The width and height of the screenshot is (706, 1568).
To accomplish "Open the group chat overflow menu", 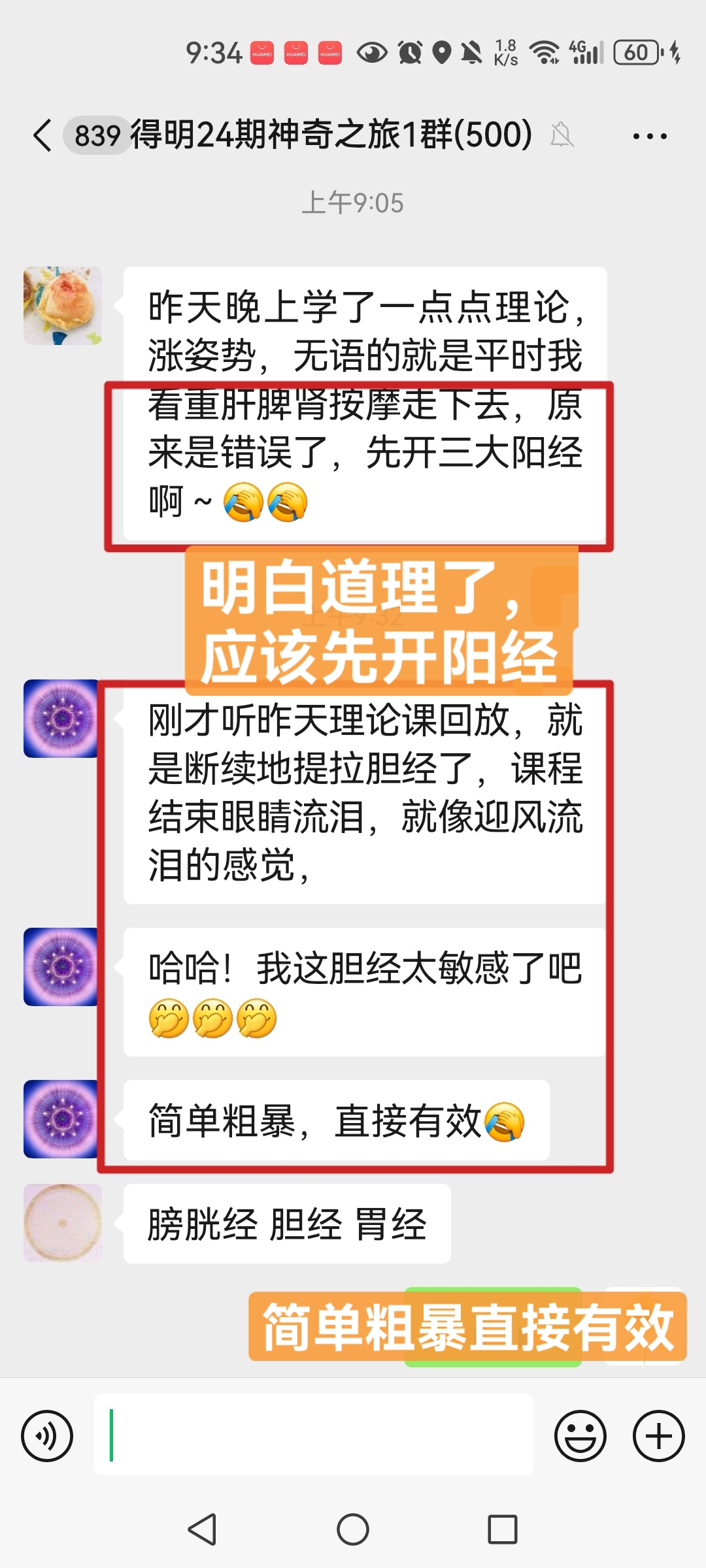I will coord(649,136).
